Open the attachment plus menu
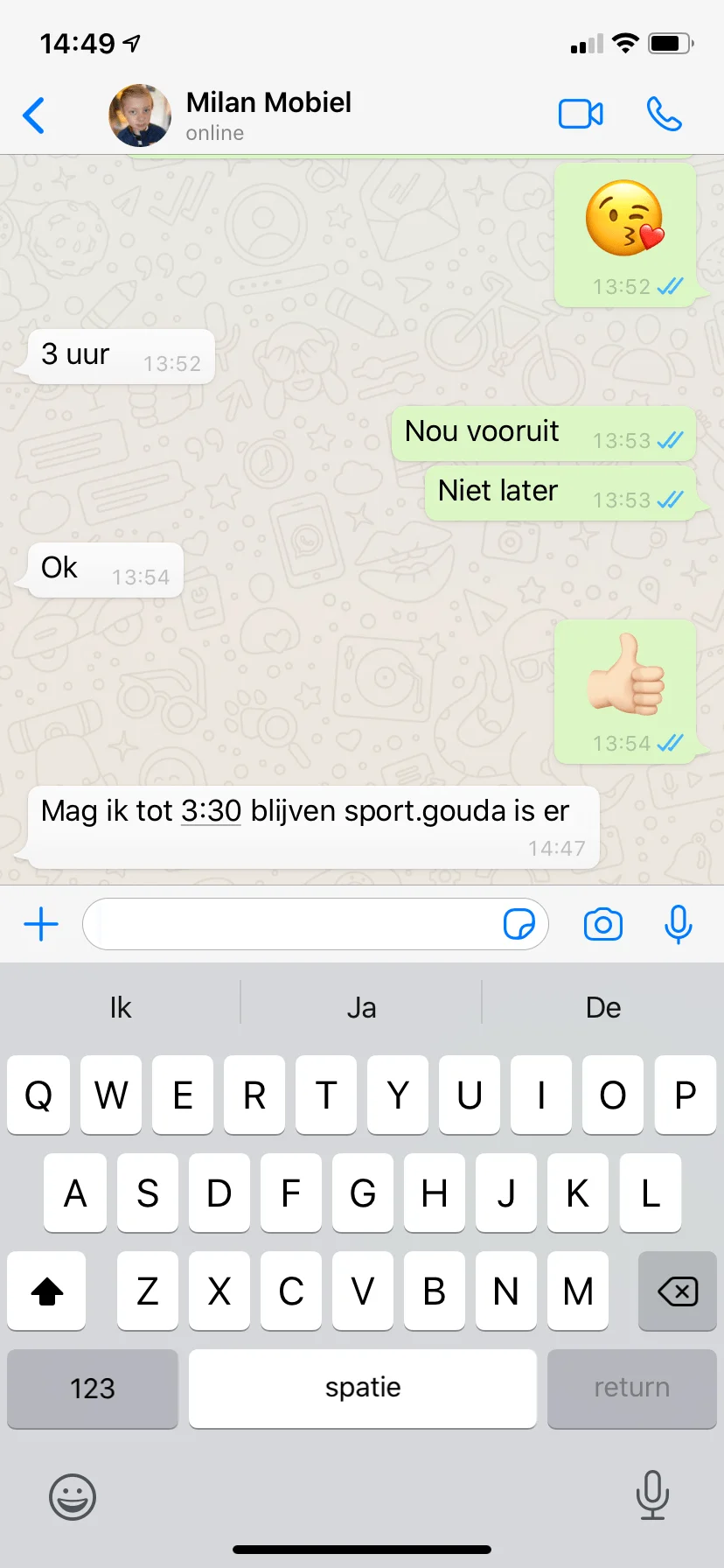This screenshot has width=724, height=1568. pos(41,924)
